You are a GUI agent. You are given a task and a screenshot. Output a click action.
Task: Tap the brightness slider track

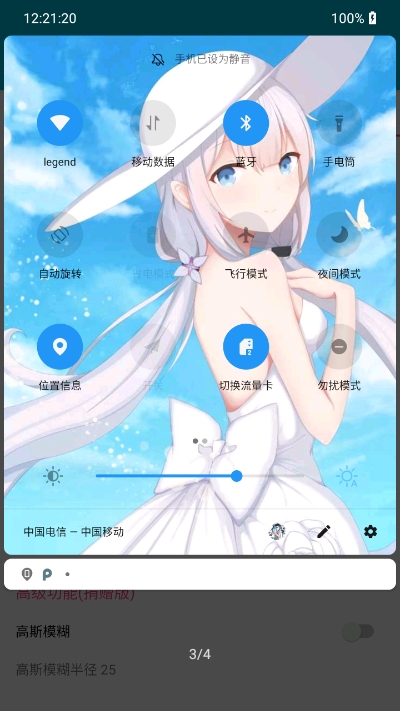click(x=200, y=476)
